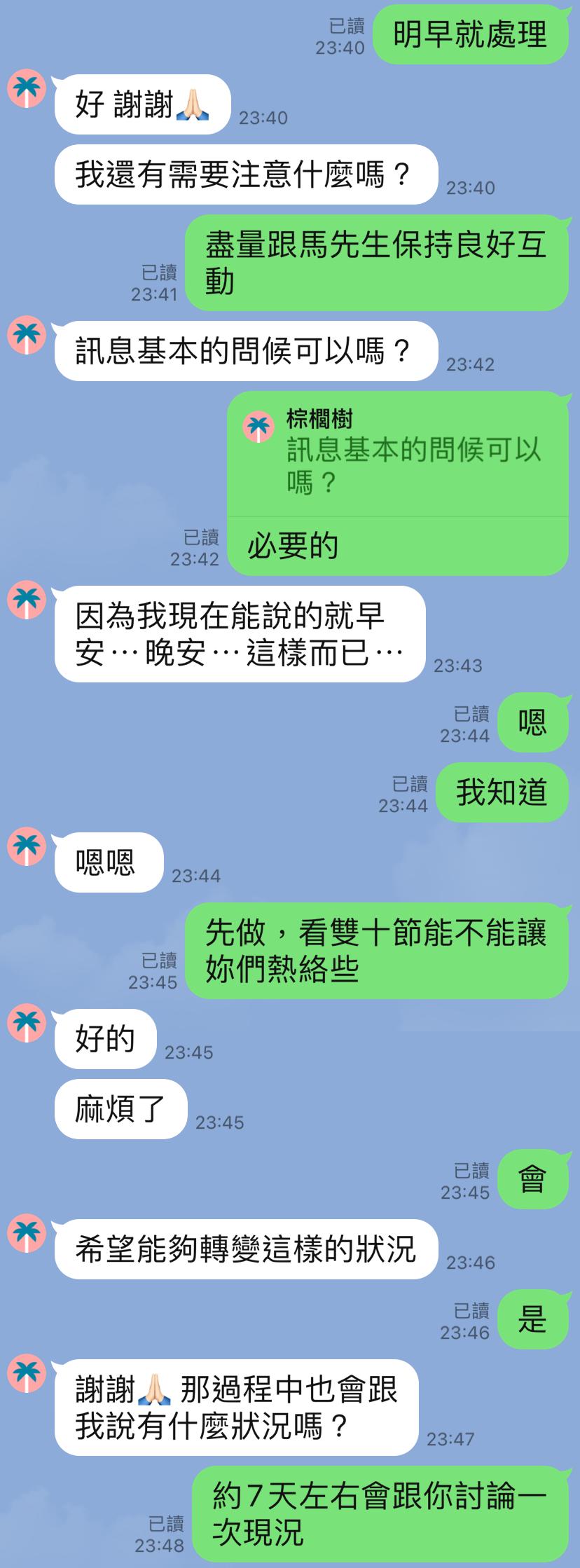Open the avatar next to 希望能夠轉變這樣的狀況
Screen dimensions: 580x1568
tap(27, 1233)
